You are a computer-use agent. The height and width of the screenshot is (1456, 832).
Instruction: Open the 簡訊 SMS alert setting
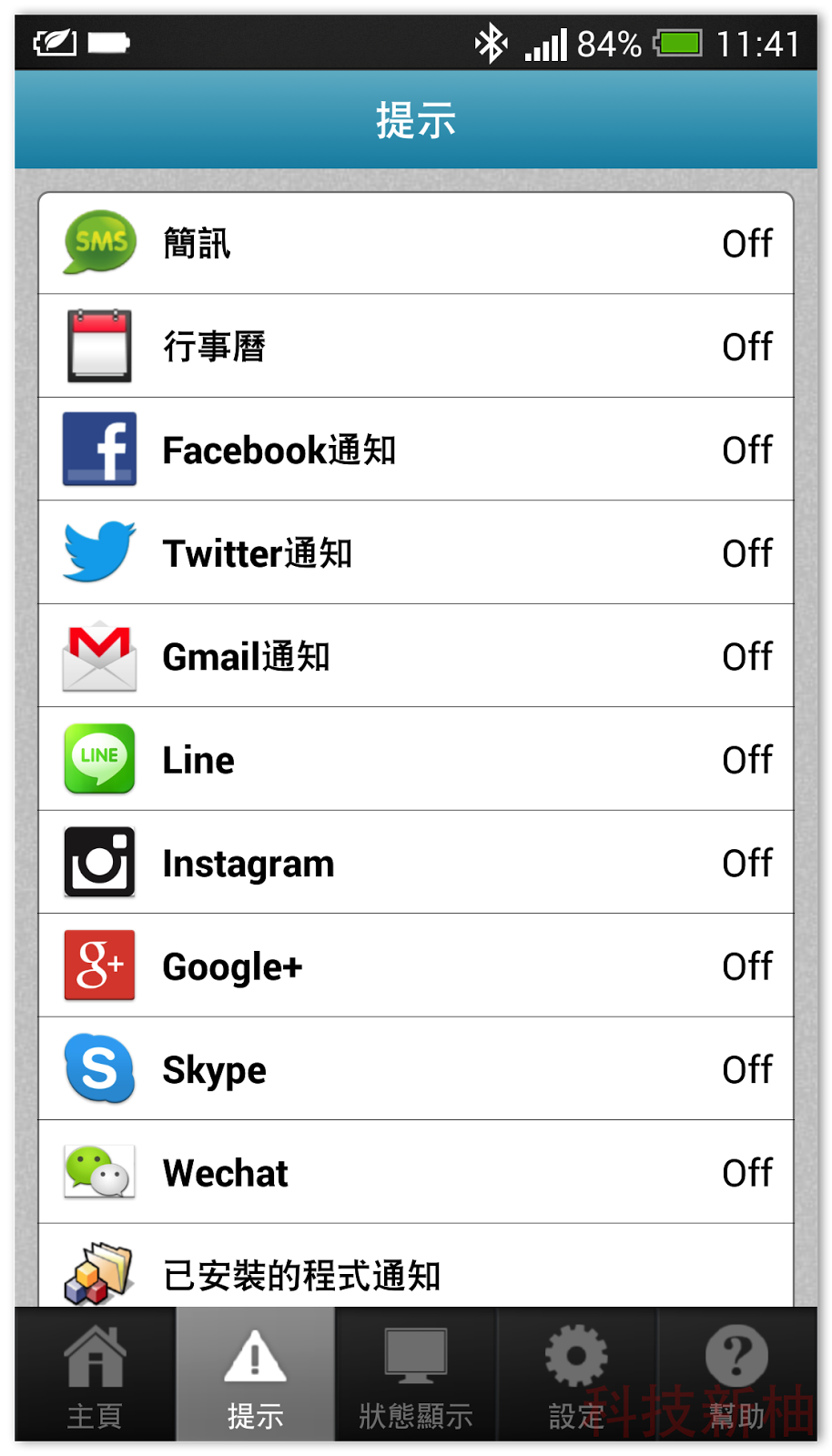tap(415, 243)
